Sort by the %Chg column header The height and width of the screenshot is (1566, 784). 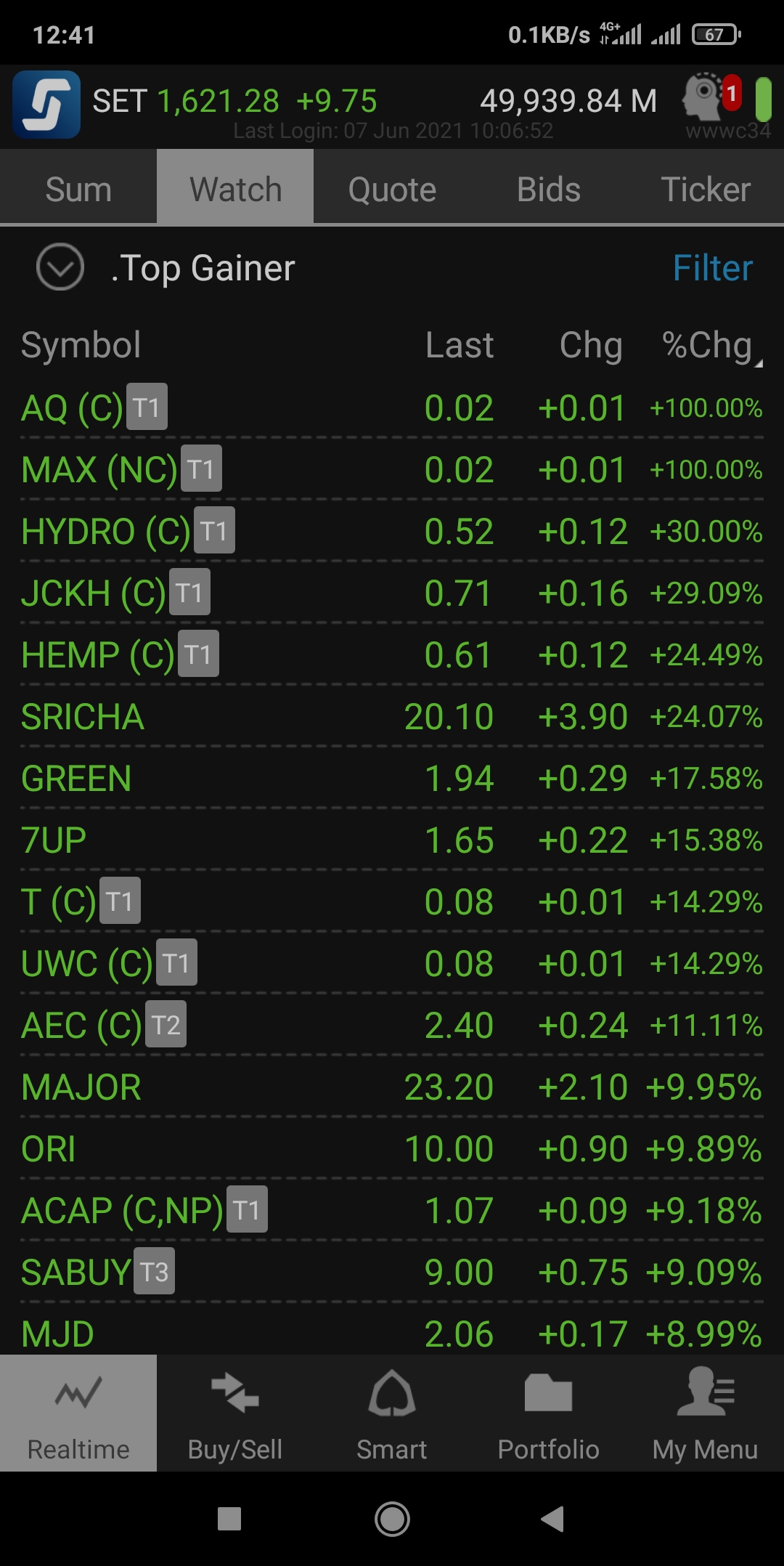tap(708, 345)
